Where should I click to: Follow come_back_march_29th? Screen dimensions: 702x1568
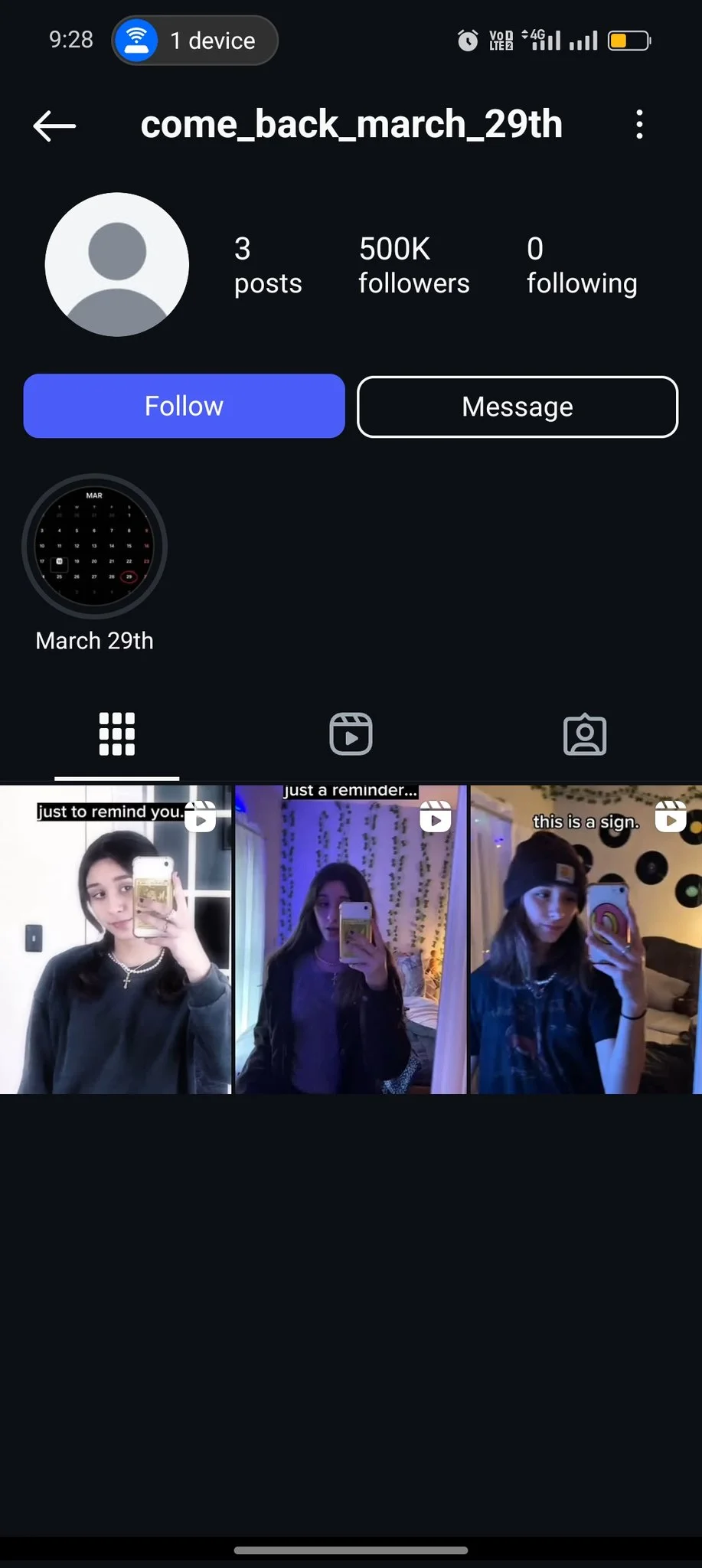click(x=184, y=406)
